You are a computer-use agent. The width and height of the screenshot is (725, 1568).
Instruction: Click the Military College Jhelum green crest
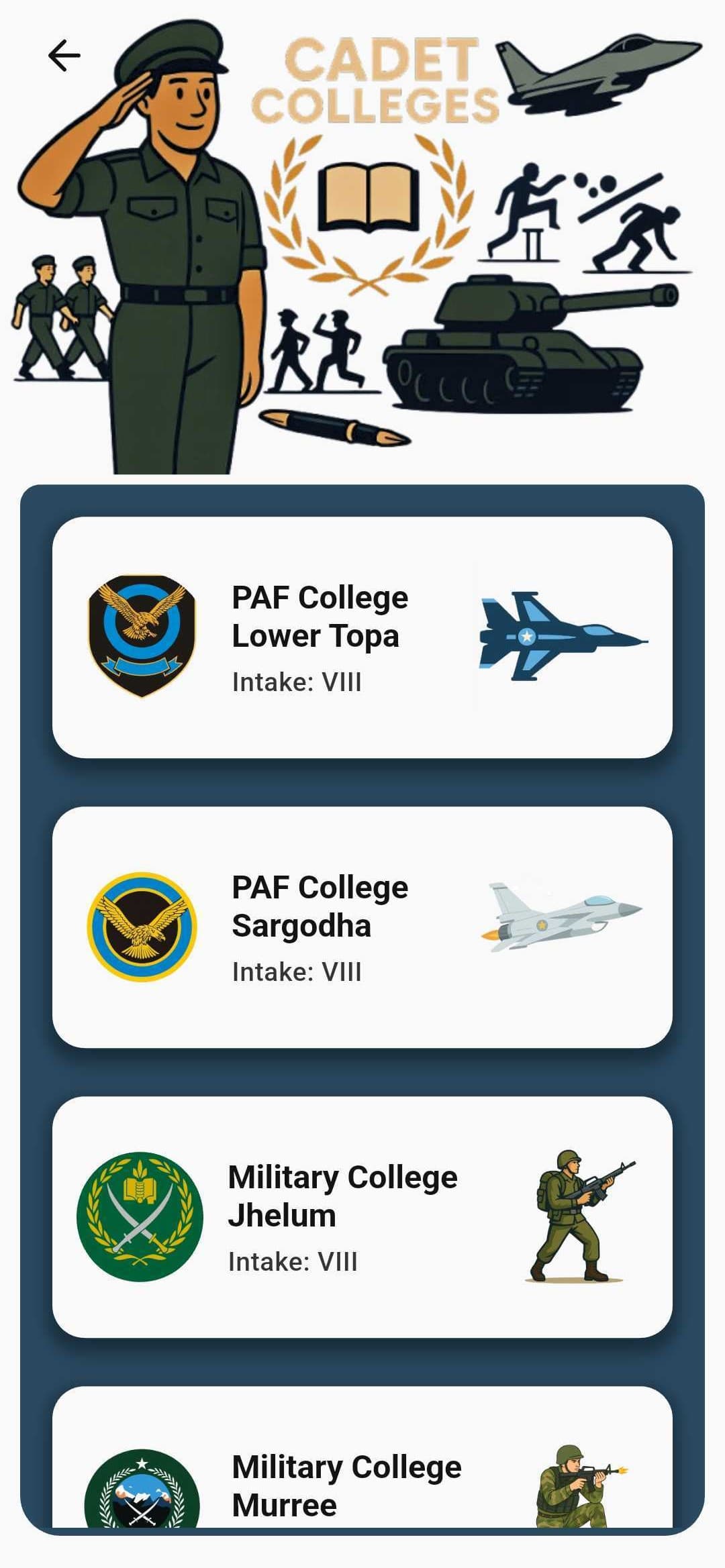point(140,1219)
